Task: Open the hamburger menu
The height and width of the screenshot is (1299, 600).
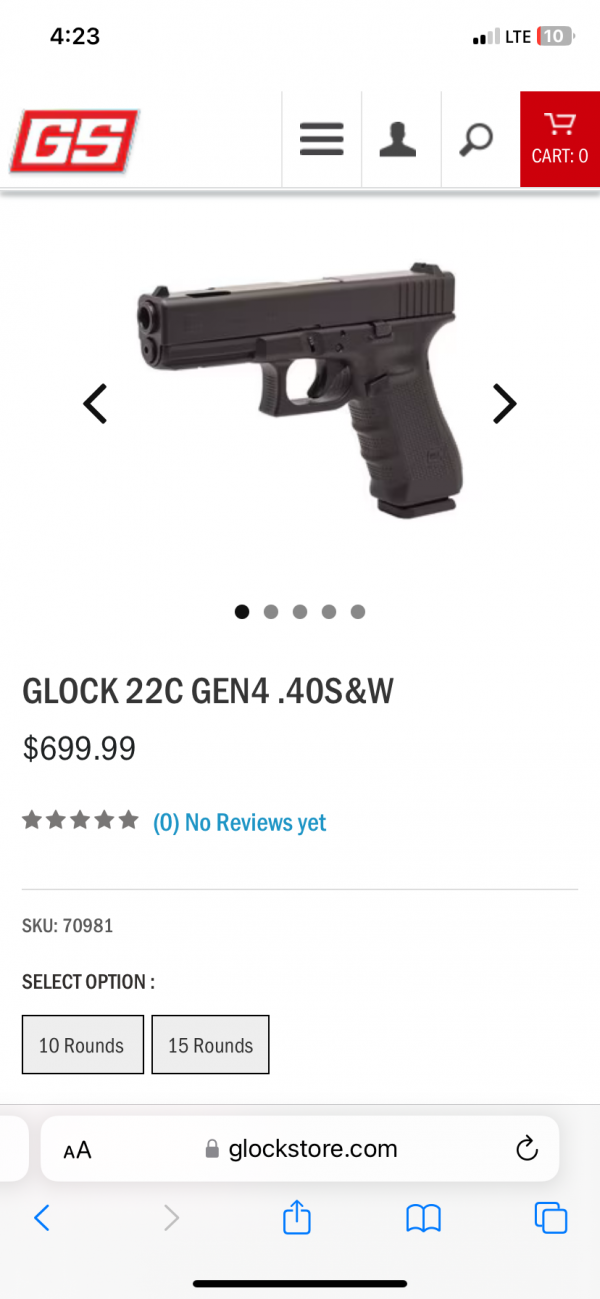Action: pos(321,139)
